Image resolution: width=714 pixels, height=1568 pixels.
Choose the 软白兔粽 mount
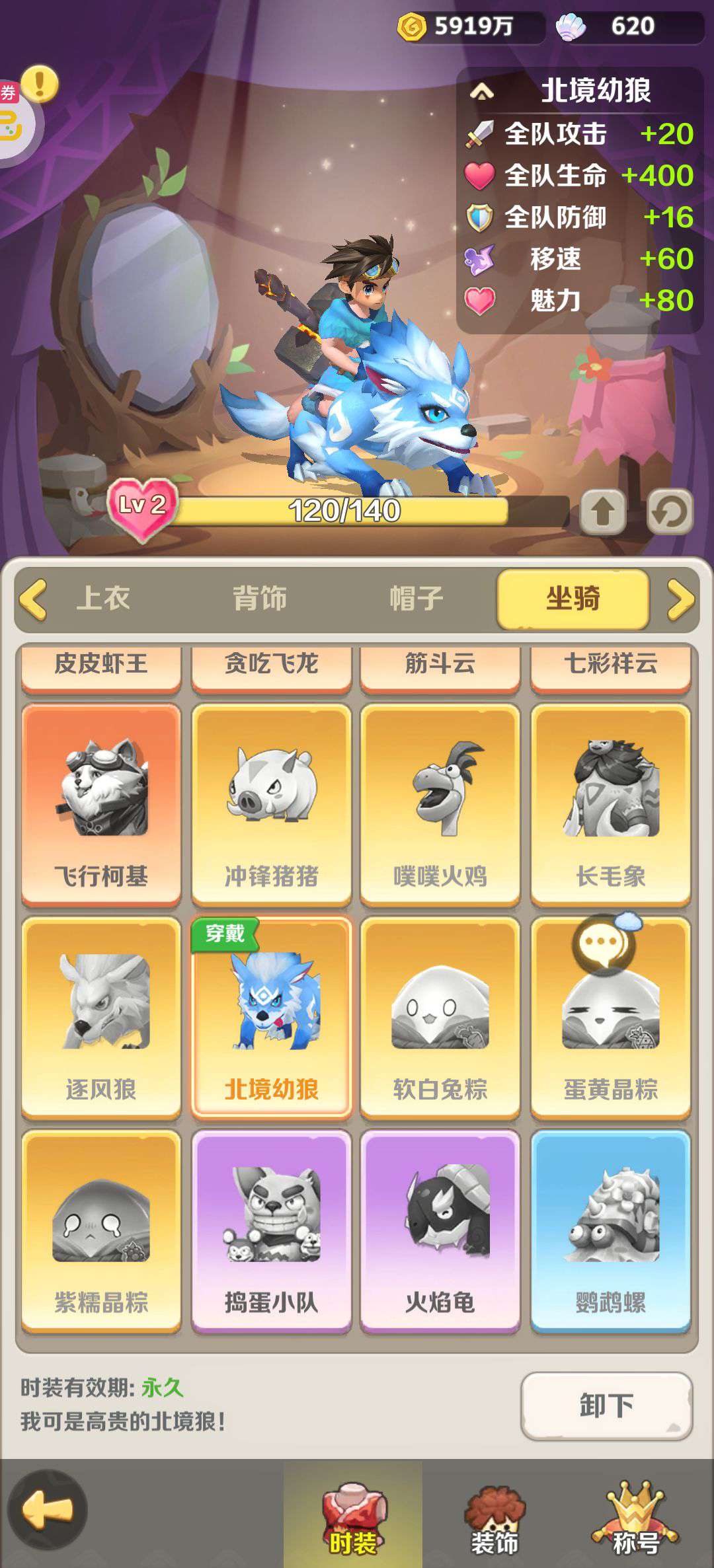click(x=440, y=1017)
